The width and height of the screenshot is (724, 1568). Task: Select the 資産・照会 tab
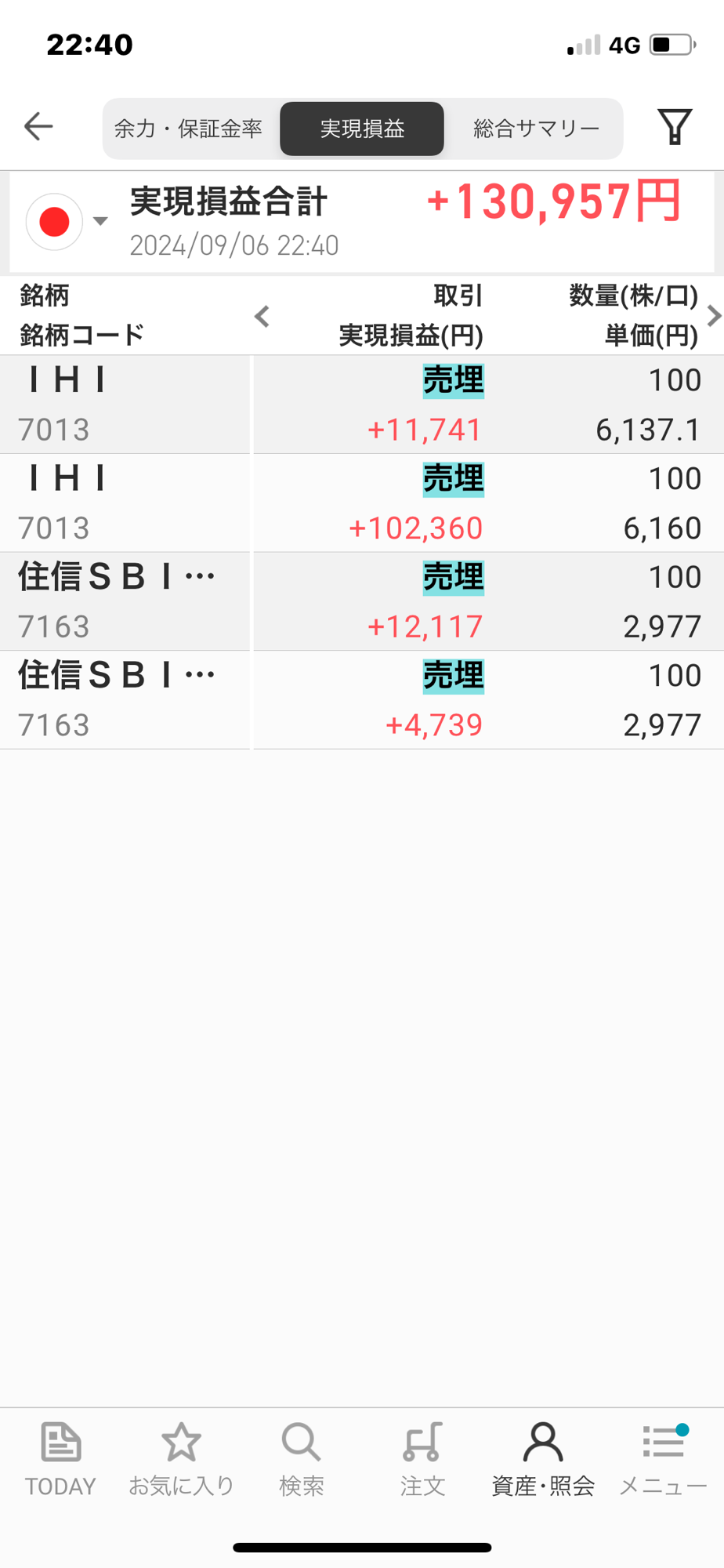point(543,1460)
